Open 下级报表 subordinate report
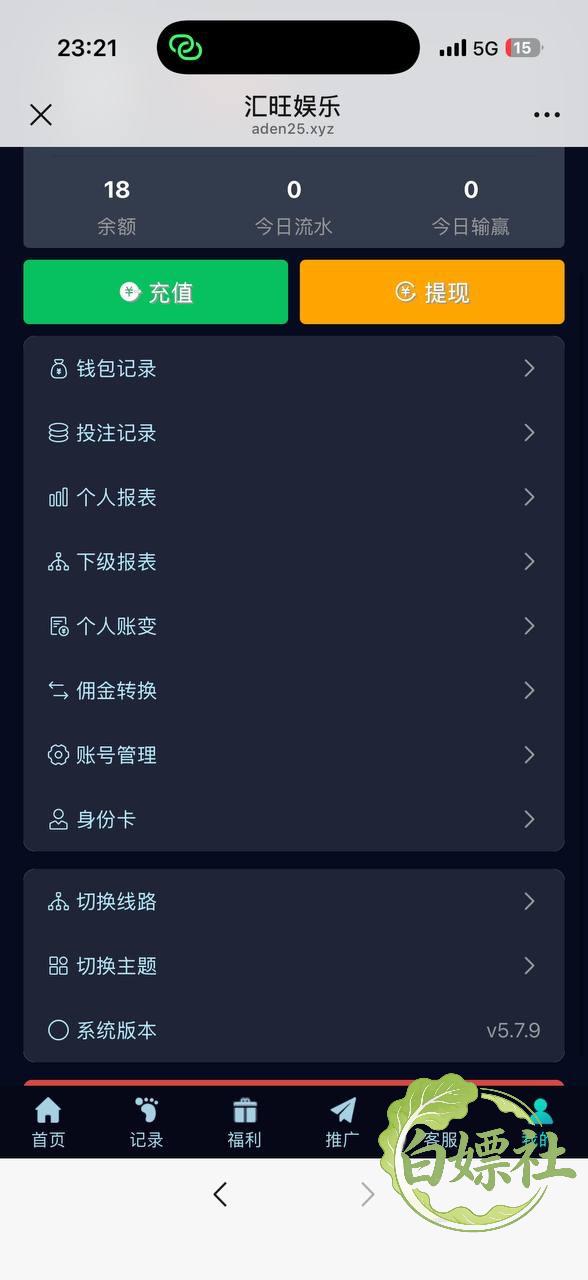The width and height of the screenshot is (588, 1280). pyautogui.click(x=294, y=562)
